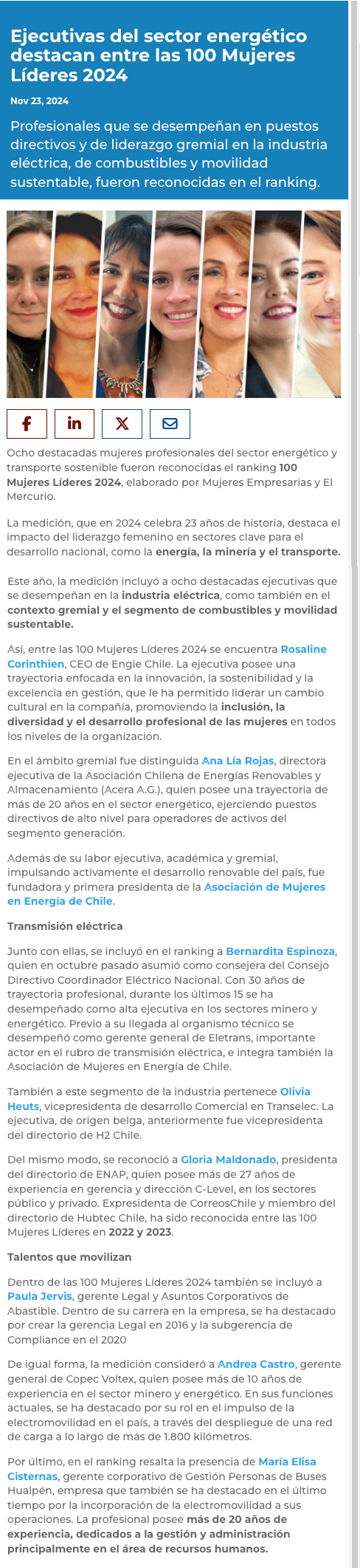Share the article by email
360x1568 pixels.
click(170, 423)
